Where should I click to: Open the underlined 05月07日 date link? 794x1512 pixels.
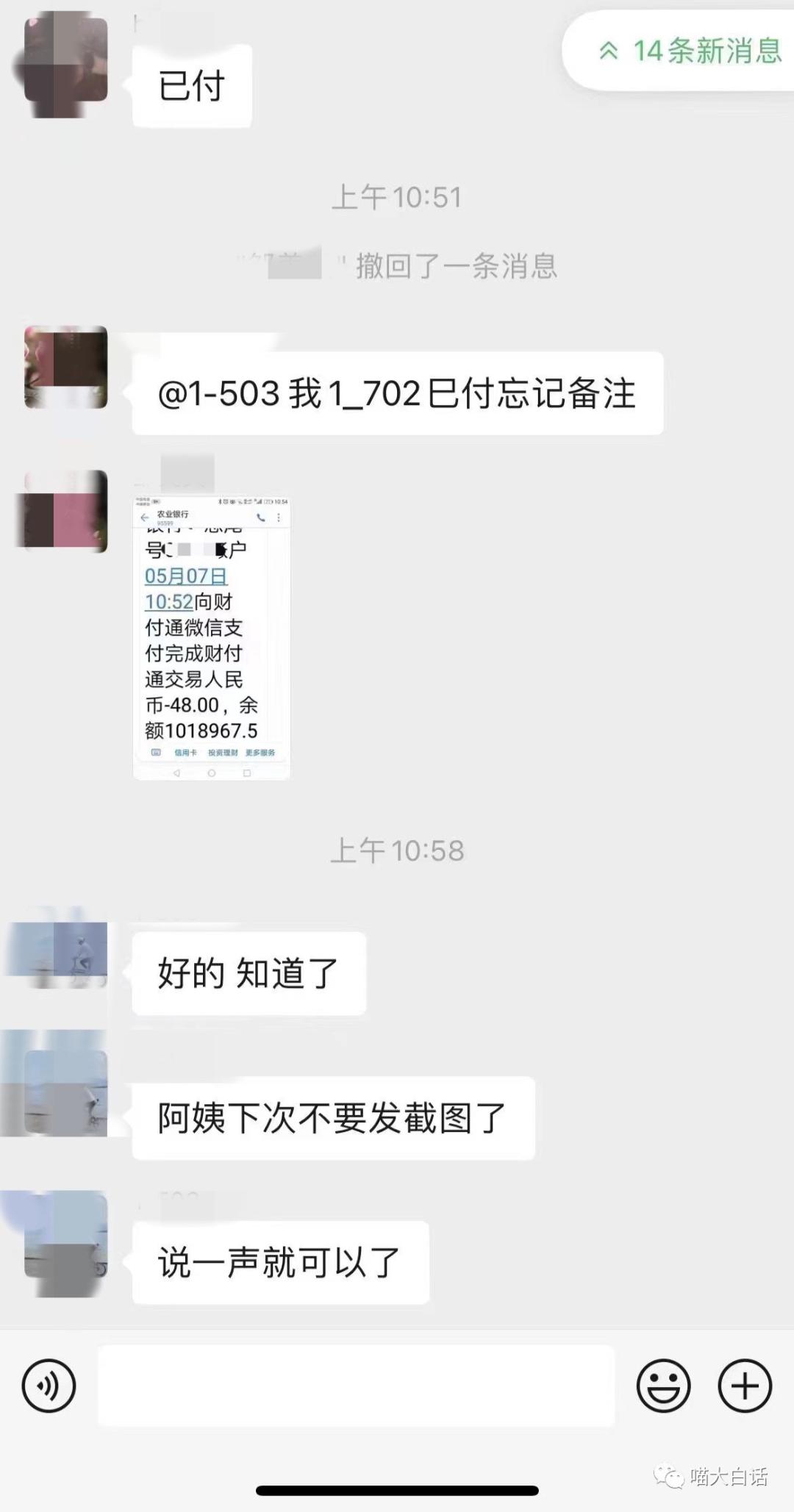[x=186, y=577]
